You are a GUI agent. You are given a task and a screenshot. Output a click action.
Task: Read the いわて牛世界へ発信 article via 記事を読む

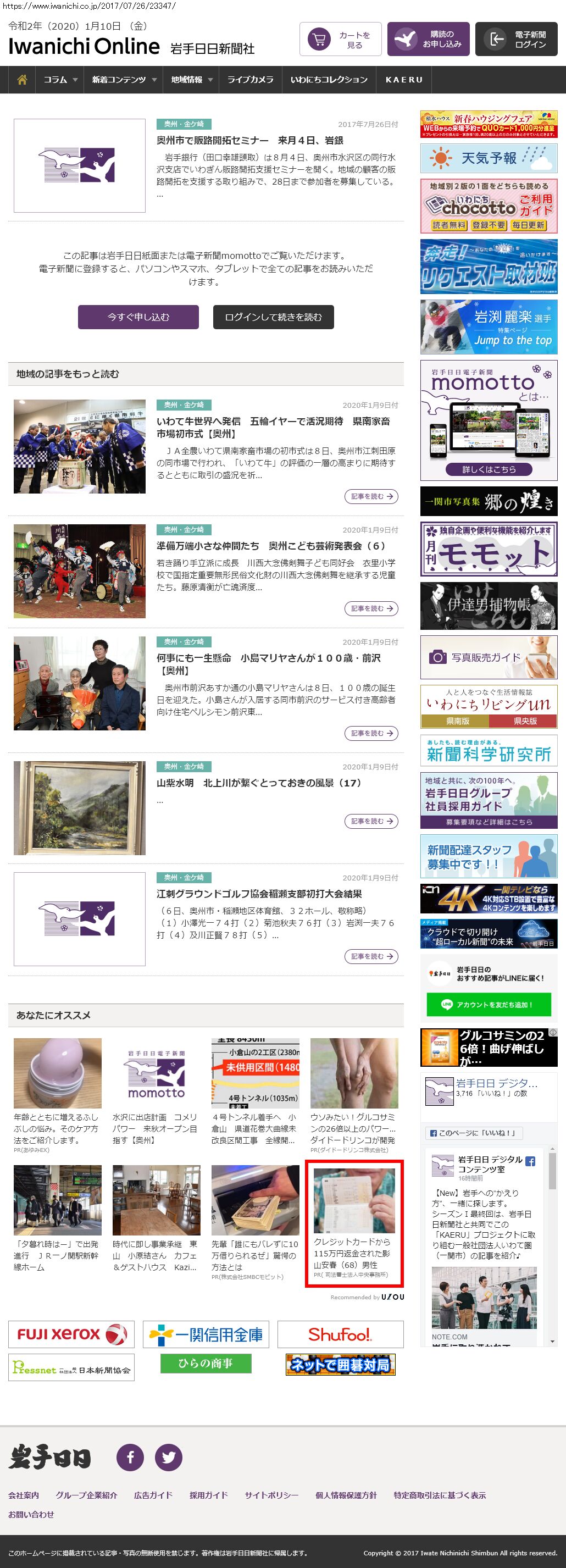(x=371, y=497)
